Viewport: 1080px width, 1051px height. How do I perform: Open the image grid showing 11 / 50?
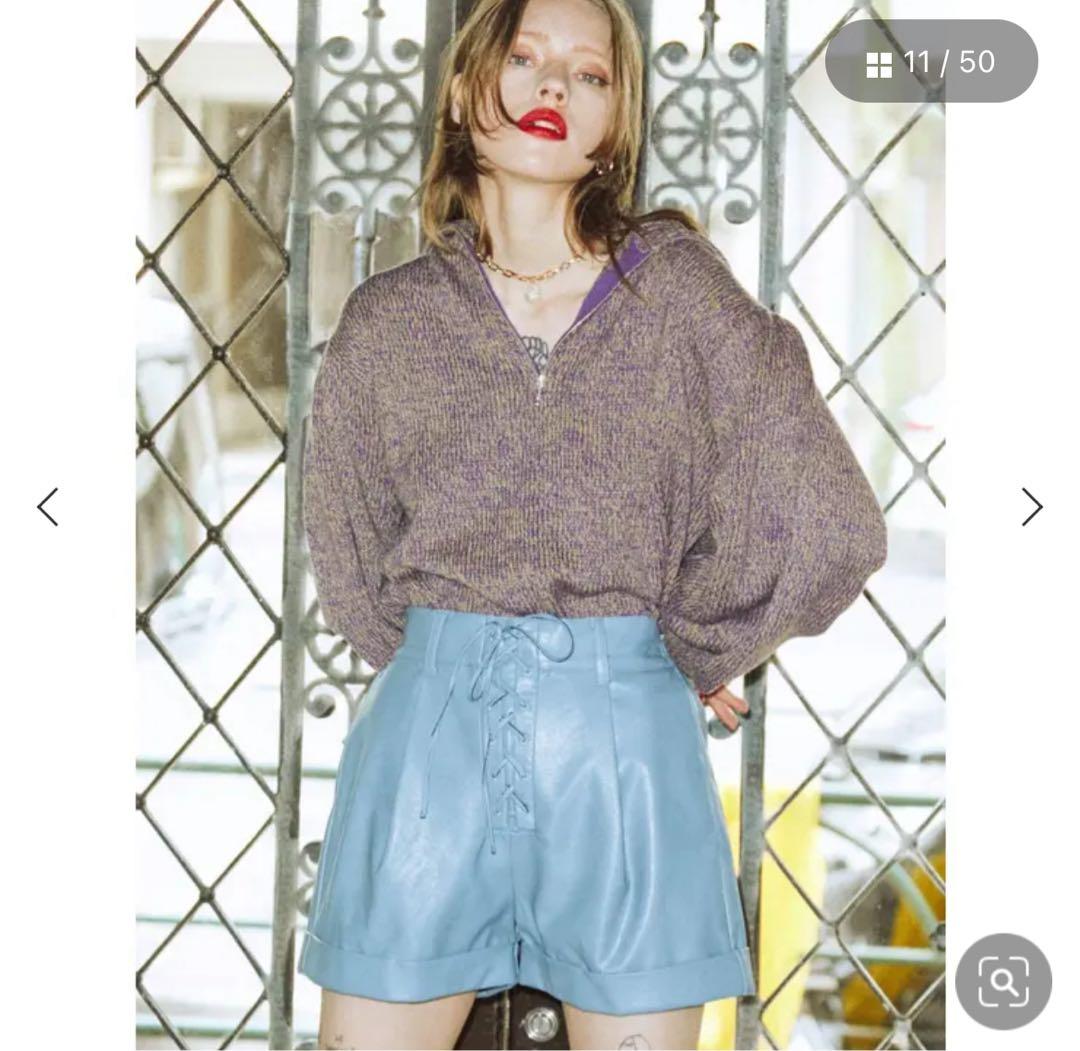(x=931, y=63)
